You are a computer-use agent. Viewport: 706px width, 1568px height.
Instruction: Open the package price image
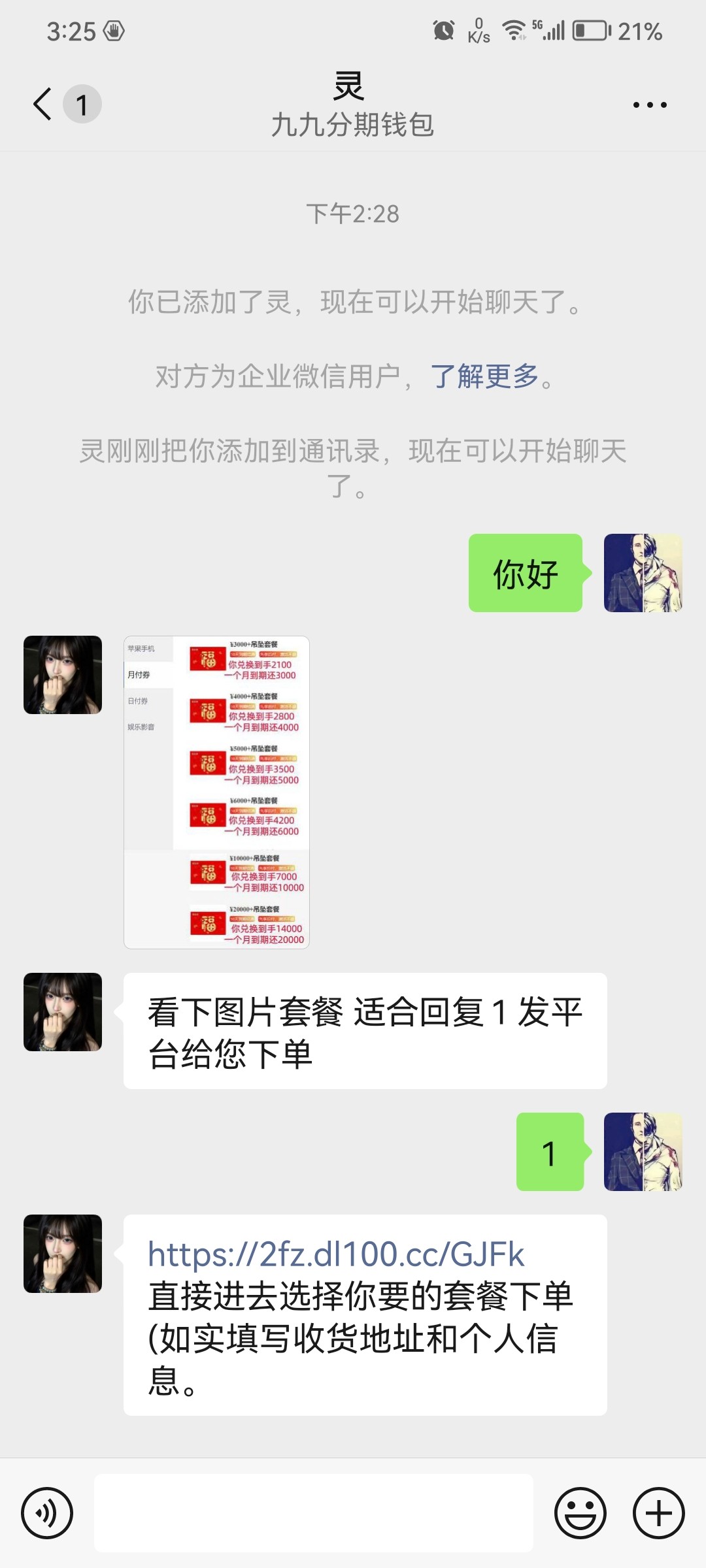(x=216, y=792)
